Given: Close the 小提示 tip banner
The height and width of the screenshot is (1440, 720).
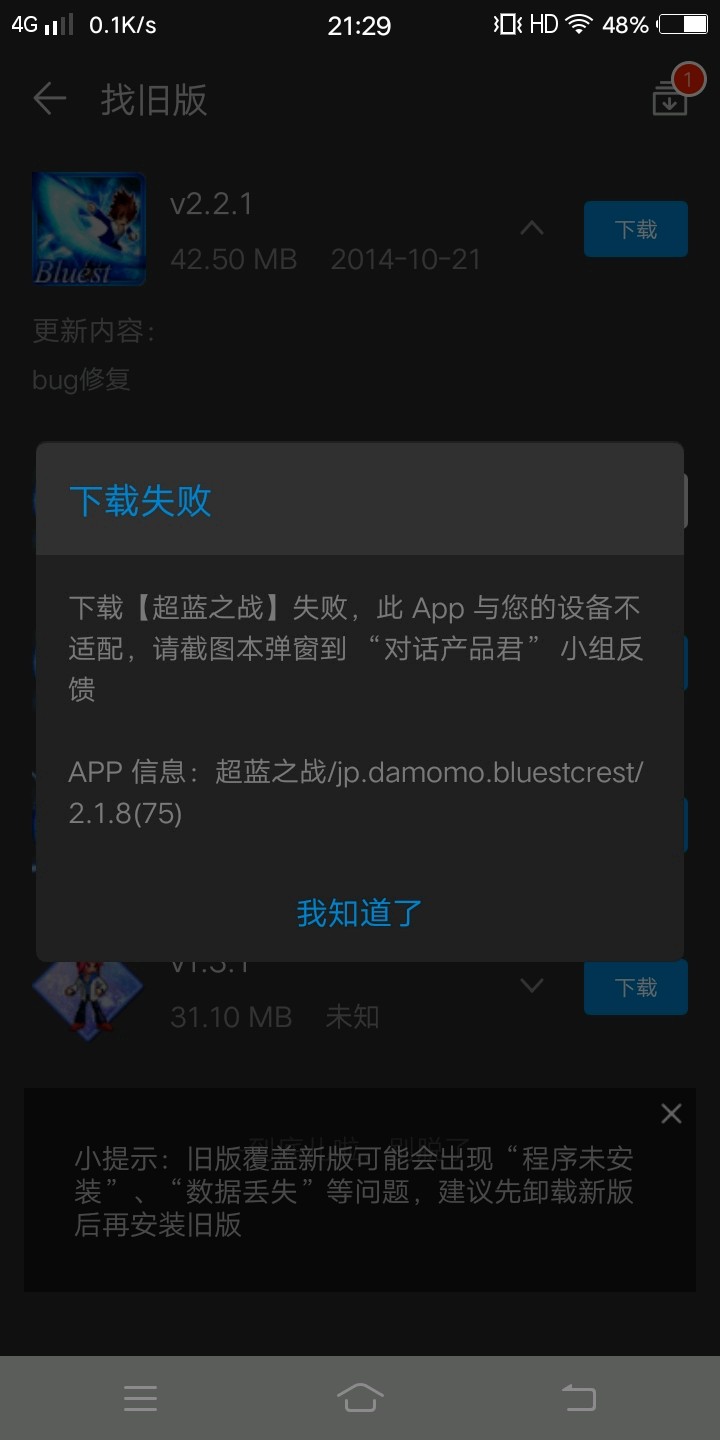Looking at the screenshot, I should [671, 1114].
